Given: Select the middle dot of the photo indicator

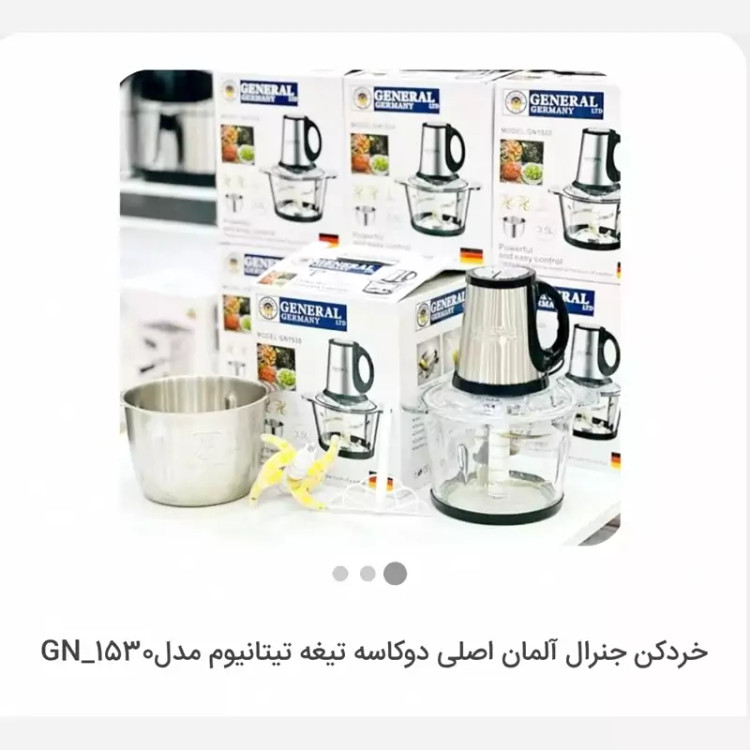Looking at the screenshot, I should click(367, 573).
